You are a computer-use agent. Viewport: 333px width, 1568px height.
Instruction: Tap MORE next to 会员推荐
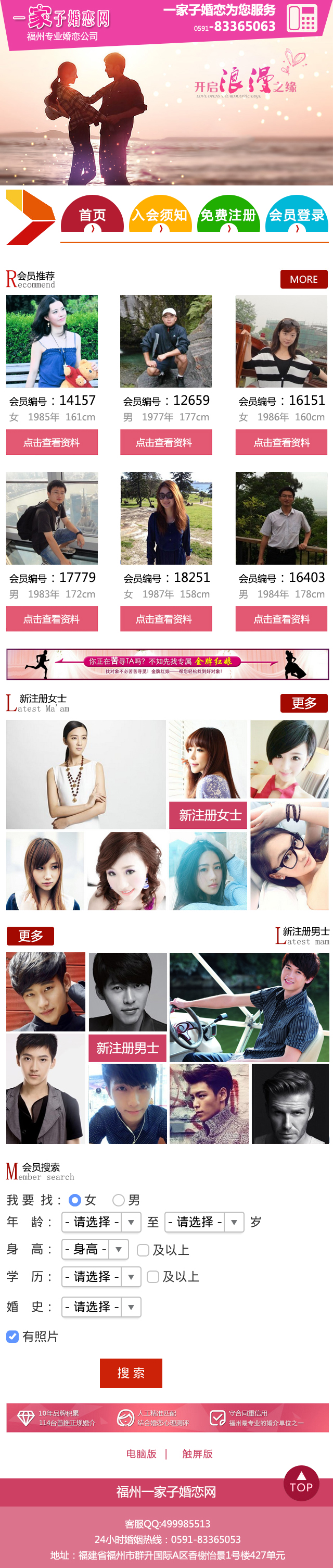click(x=303, y=279)
